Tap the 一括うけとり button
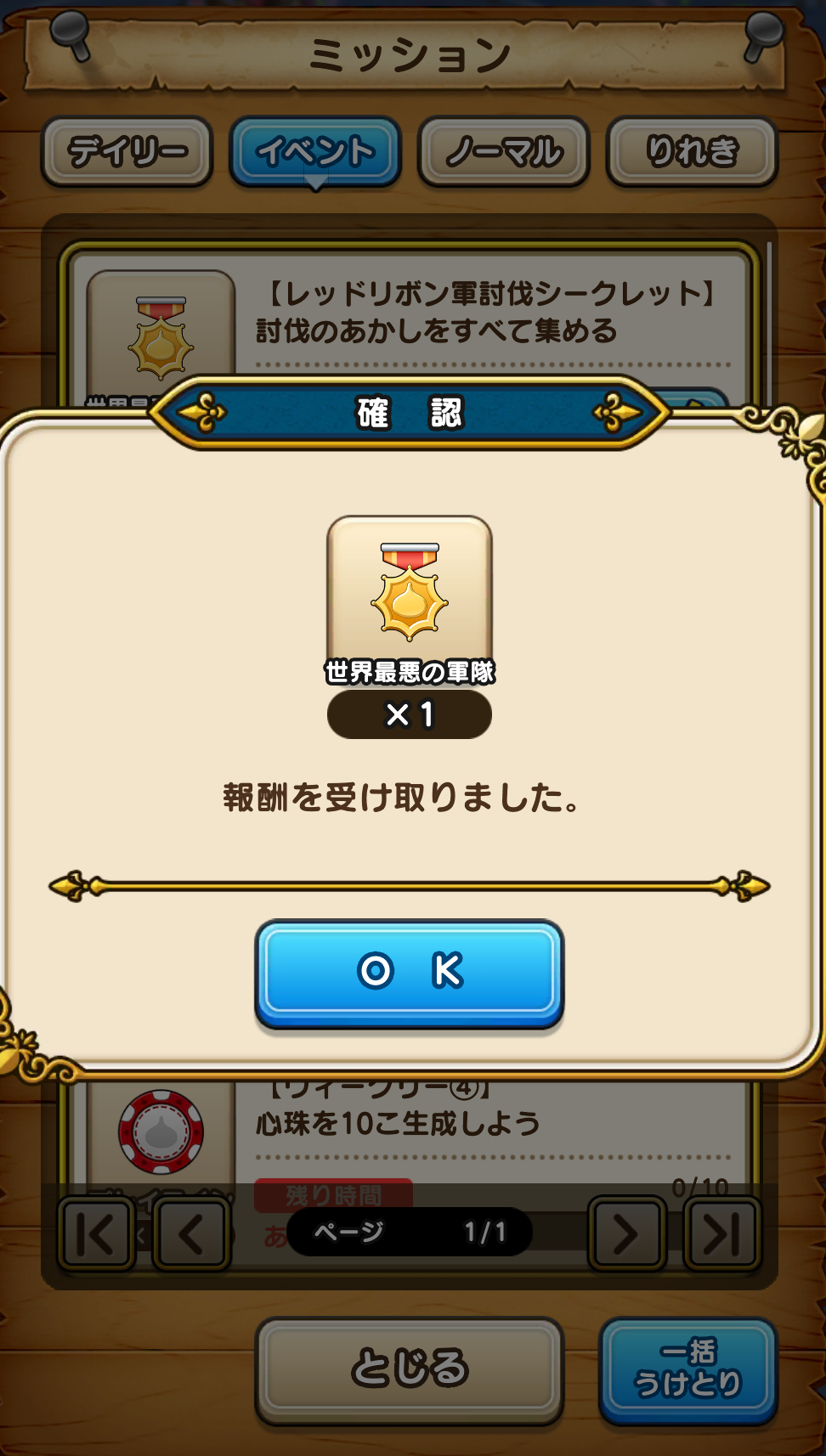This screenshot has width=826, height=1456. pyautogui.click(x=688, y=1369)
